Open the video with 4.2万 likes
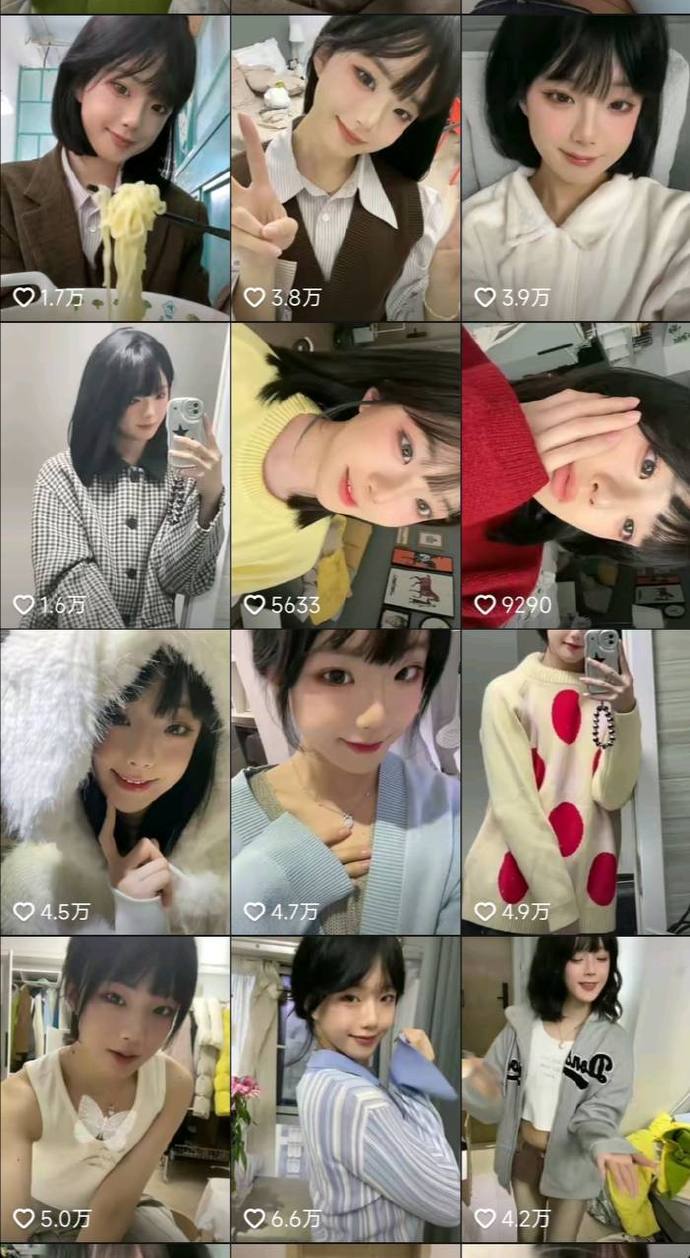The width and height of the screenshot is (690, 1258). click(576, 1088)
